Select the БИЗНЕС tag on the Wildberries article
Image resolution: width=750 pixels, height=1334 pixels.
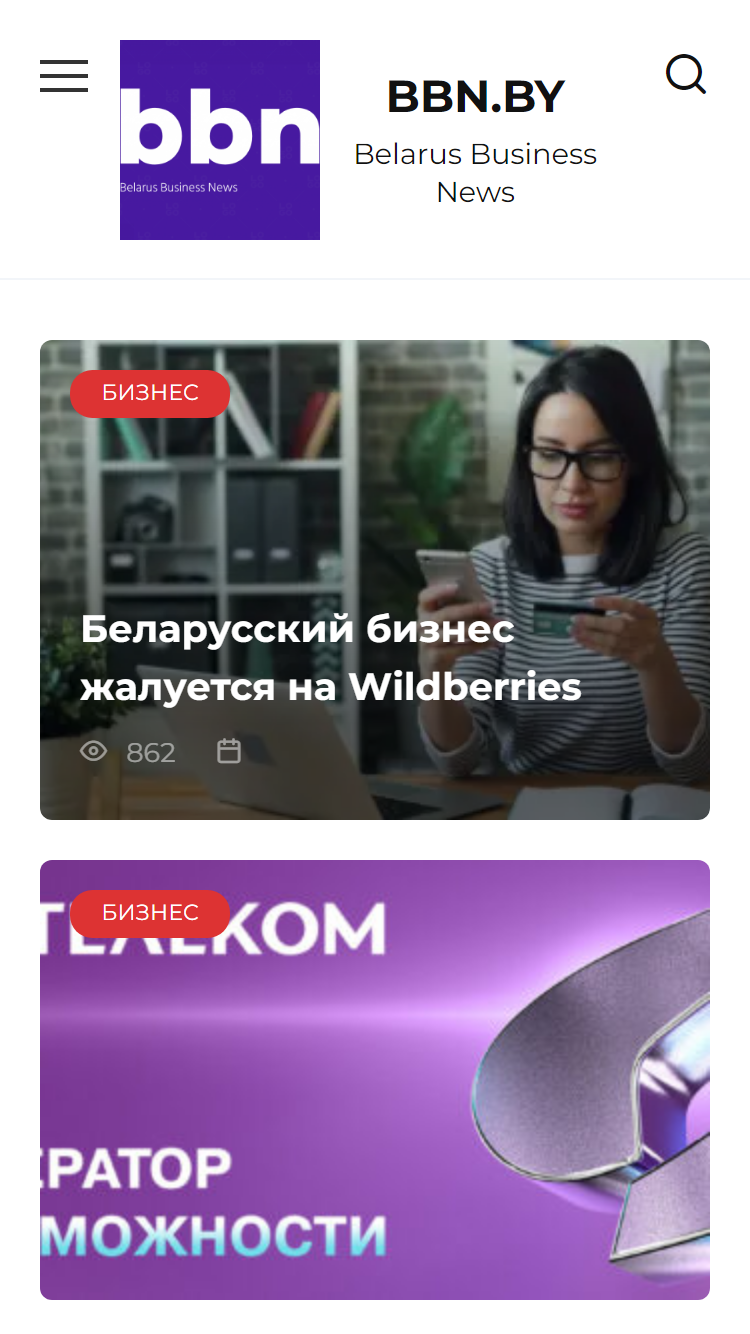[x=150, y=393]
